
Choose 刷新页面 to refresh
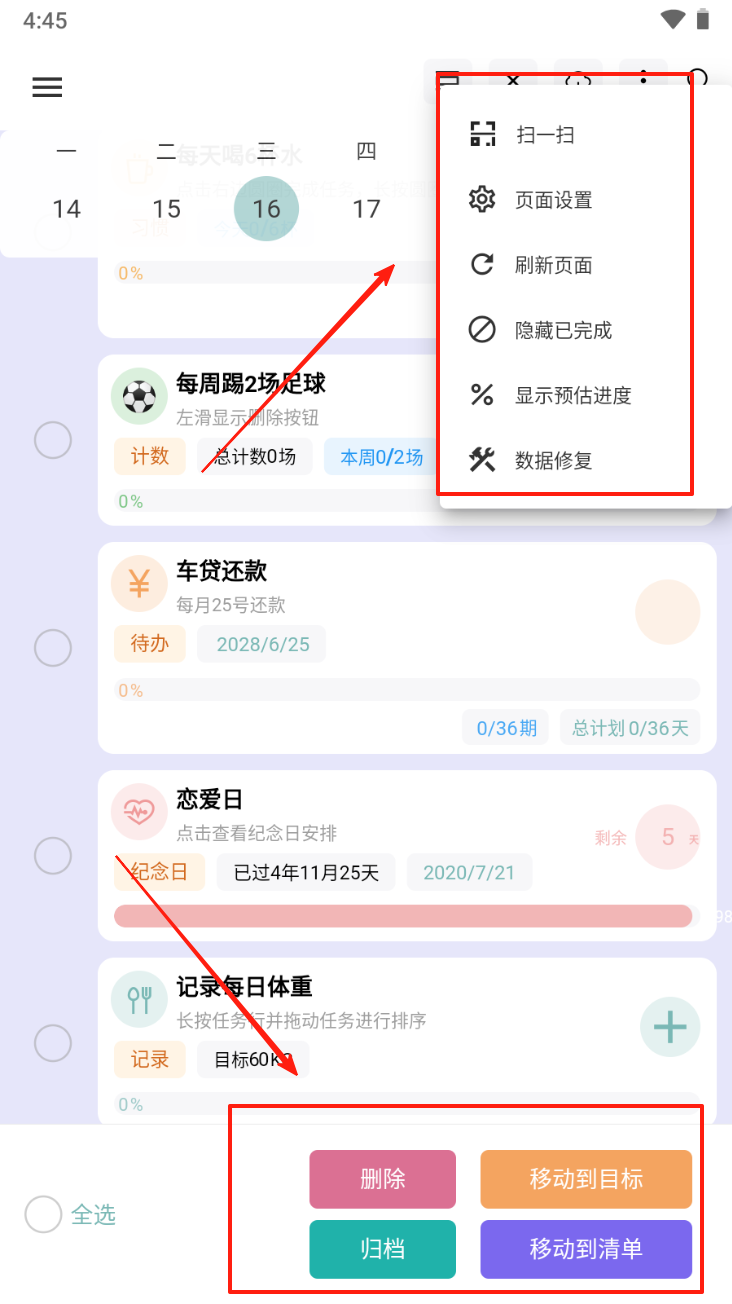(x=553, y=265)
